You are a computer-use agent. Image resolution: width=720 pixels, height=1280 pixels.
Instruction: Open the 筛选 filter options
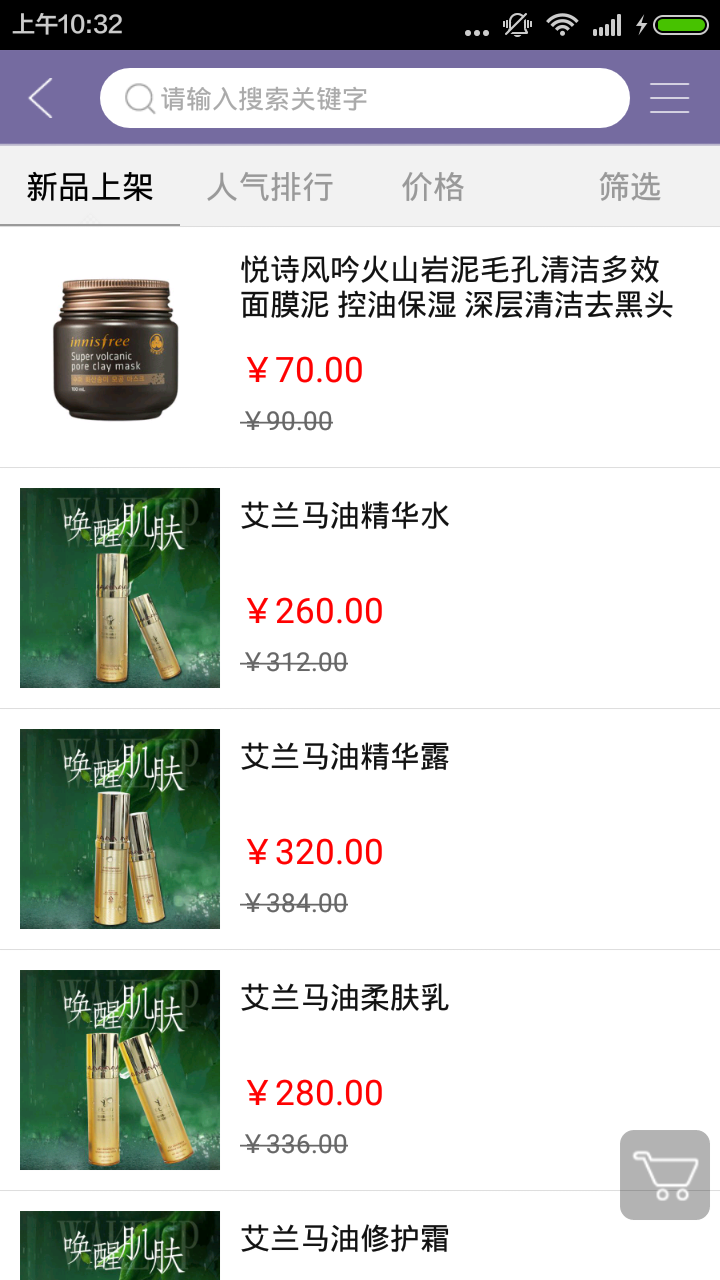629,187
